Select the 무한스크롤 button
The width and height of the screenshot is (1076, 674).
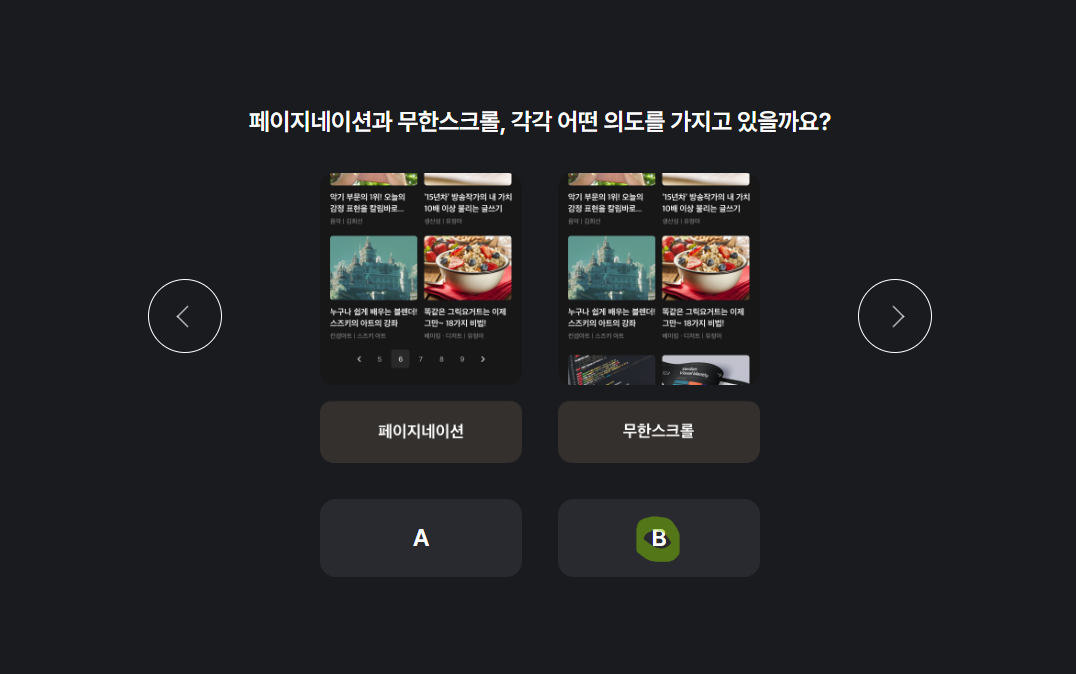tap(659, 432)
